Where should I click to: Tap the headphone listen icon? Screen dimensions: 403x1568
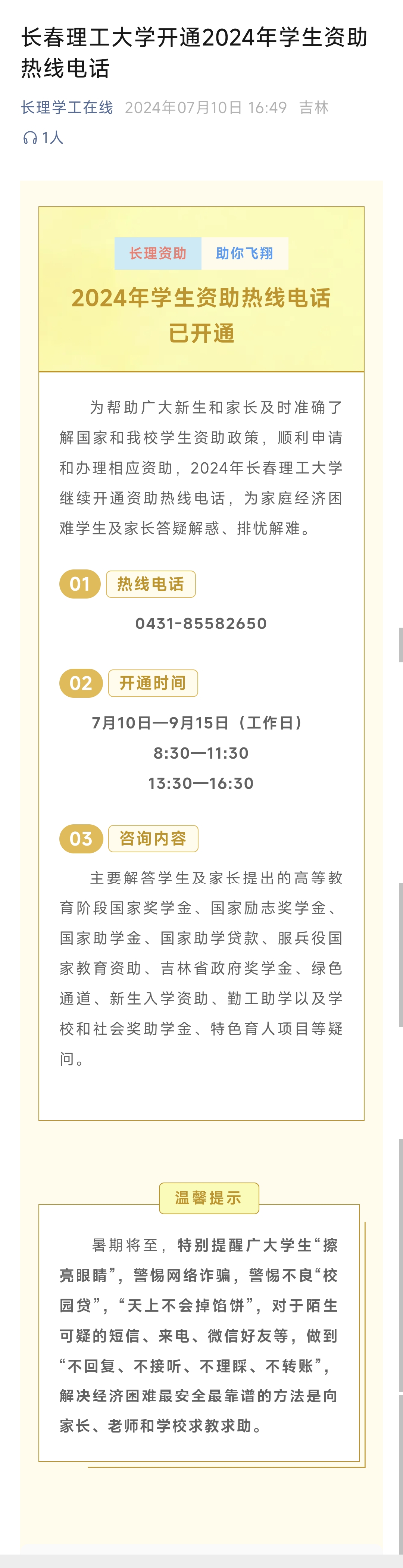click(30, 138)
